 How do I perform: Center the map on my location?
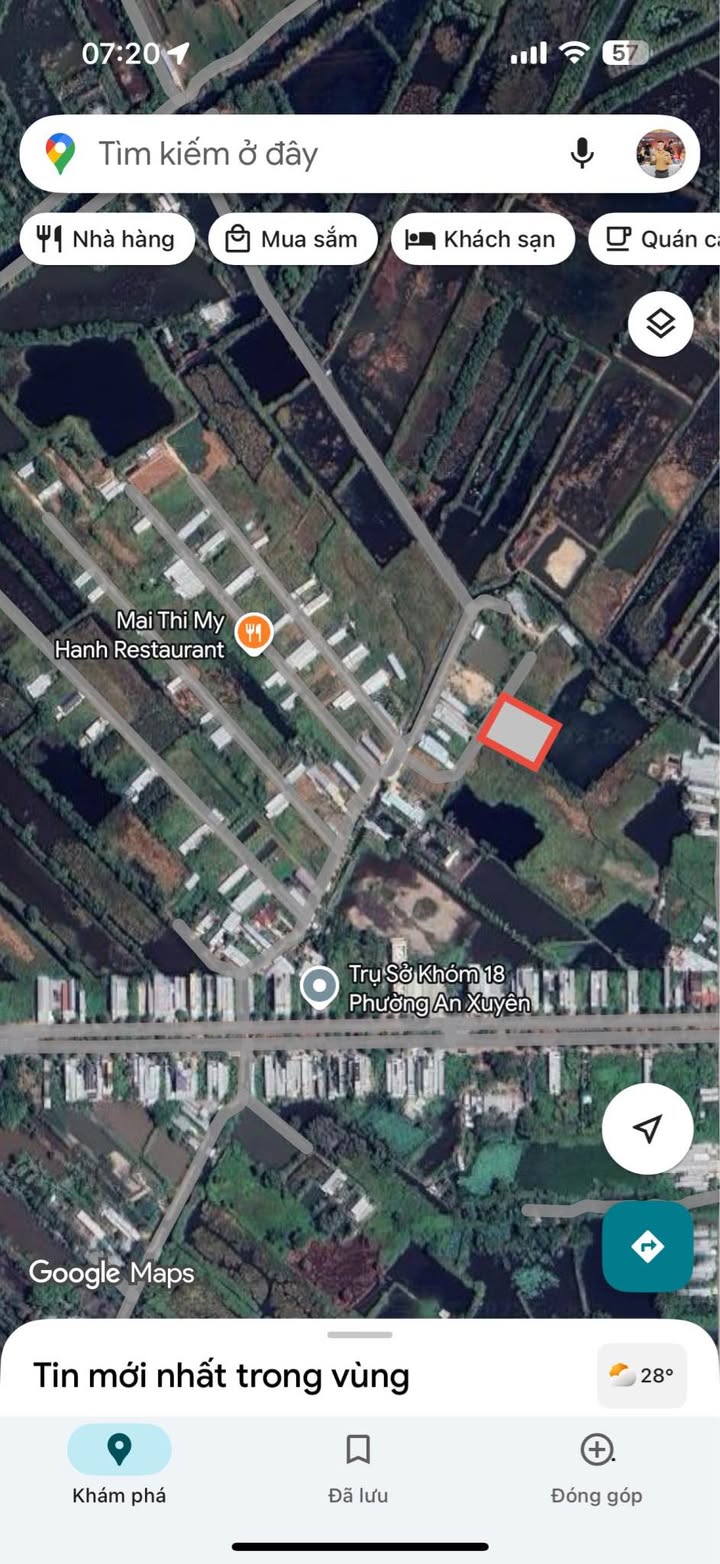pos(647,1128)
